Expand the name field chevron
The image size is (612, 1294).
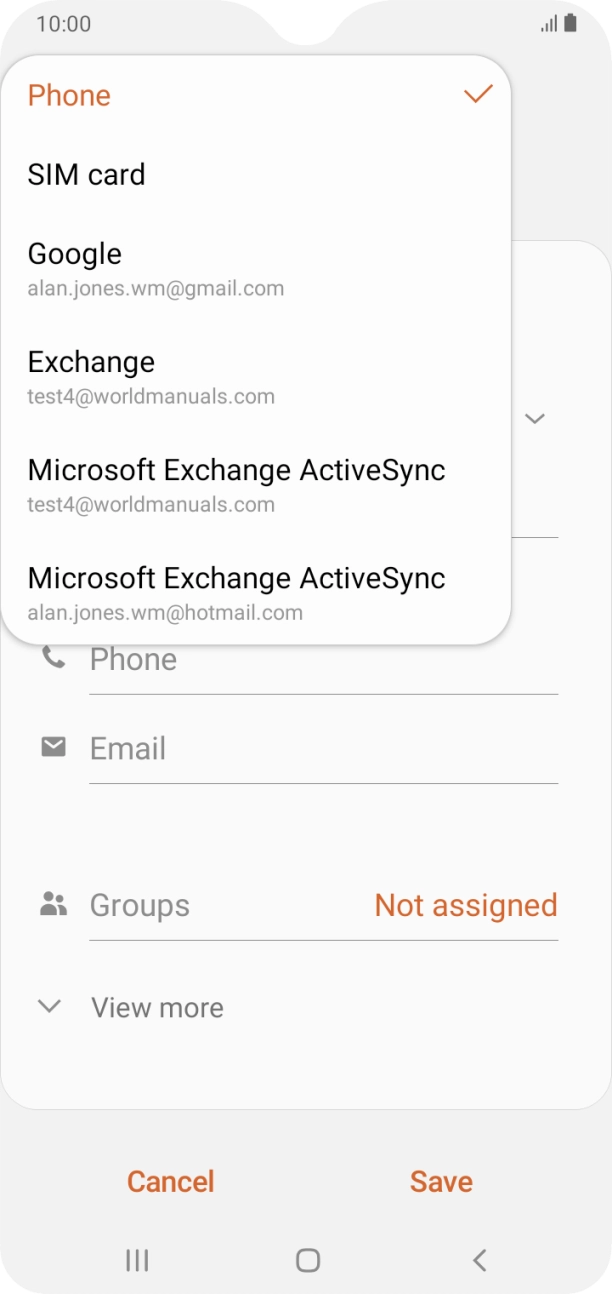point(535,418)
